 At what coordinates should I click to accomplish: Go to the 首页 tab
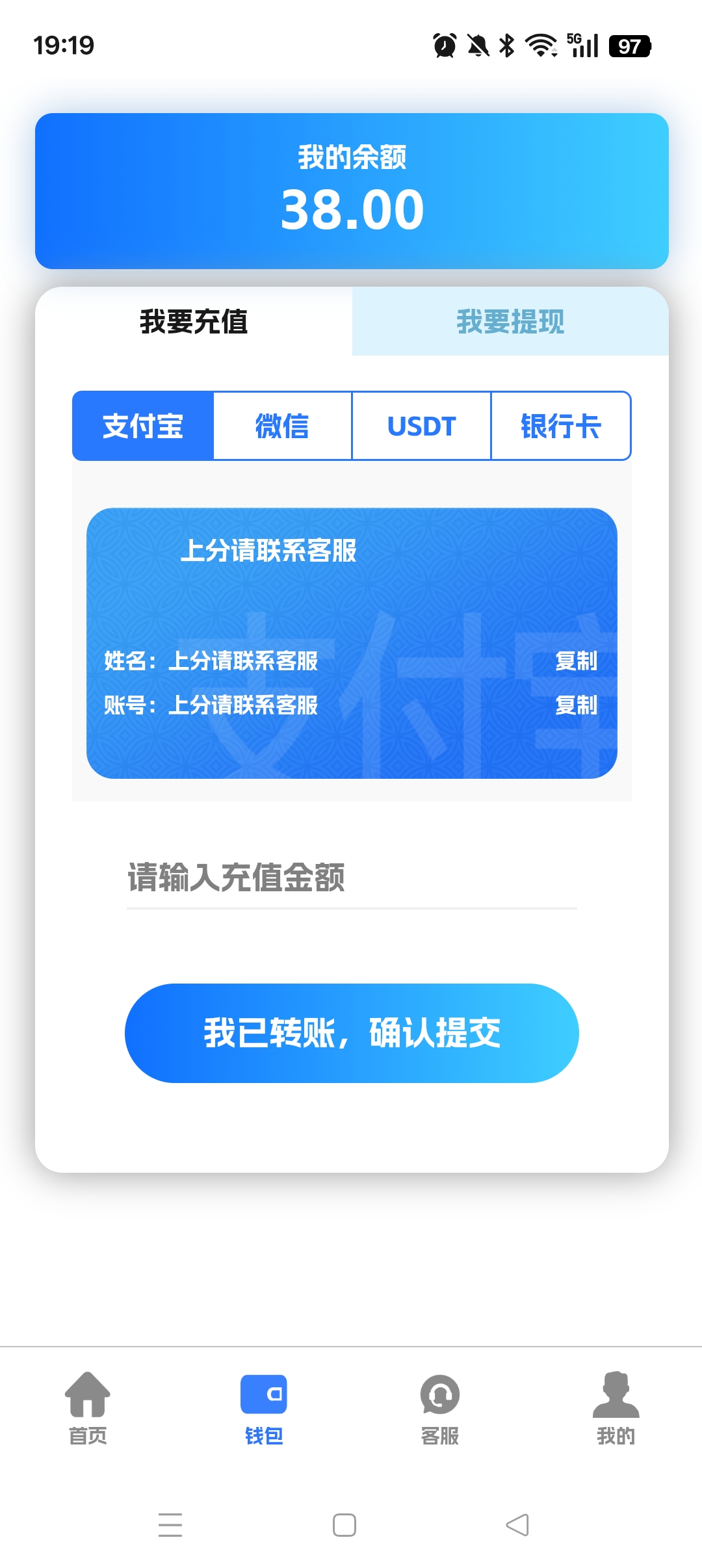(88, 1407)
